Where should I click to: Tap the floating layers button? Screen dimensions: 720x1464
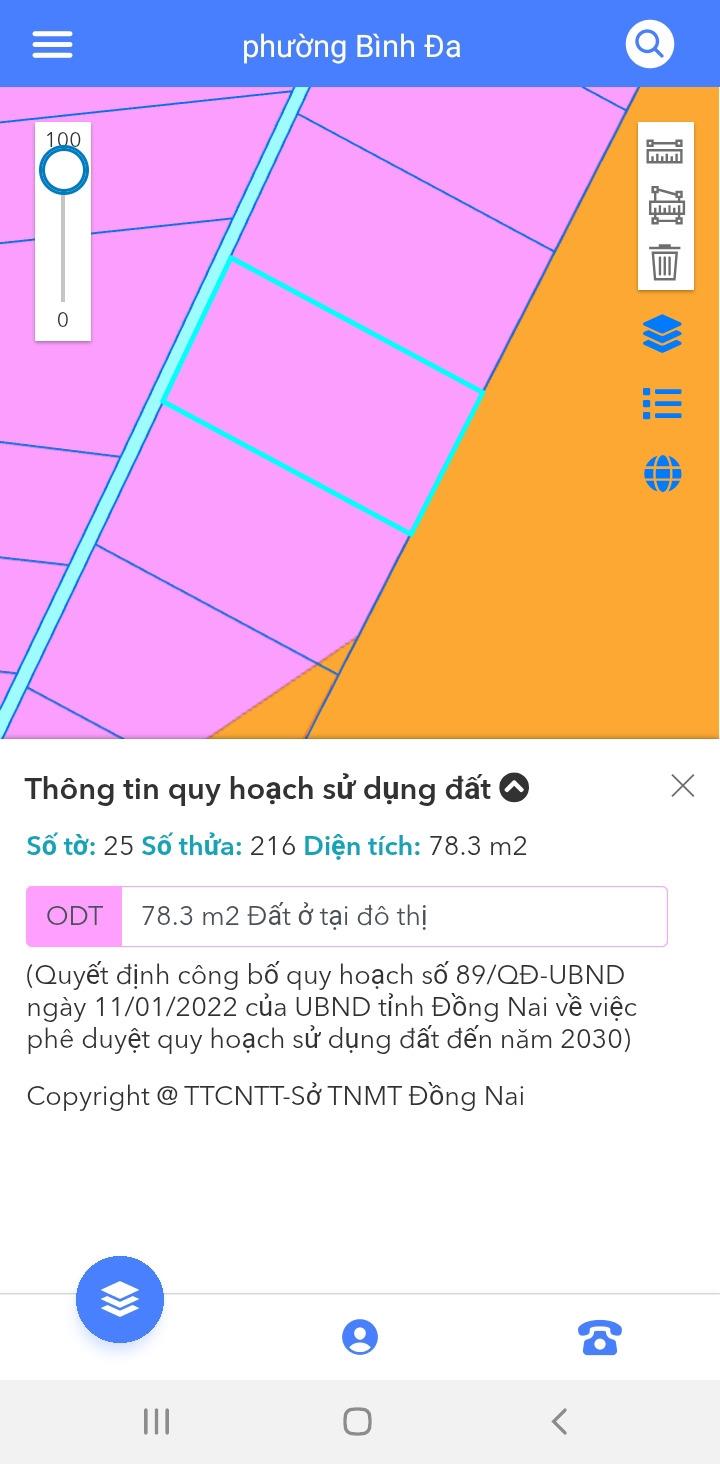point(120,1299)
